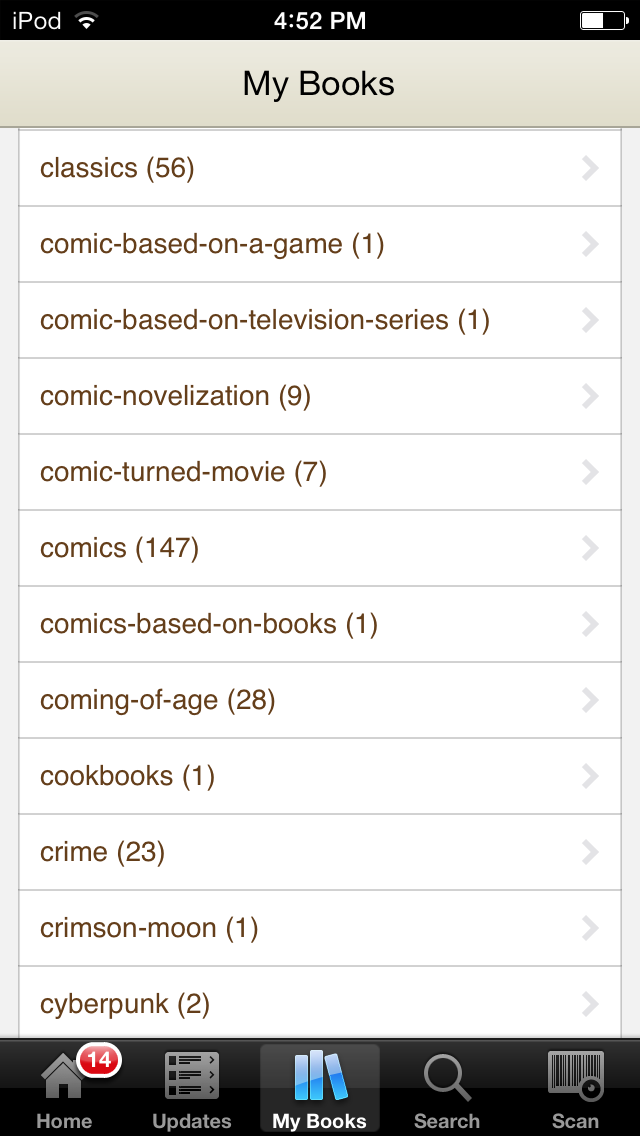Open the comic-turned-movie shelf
This screenshot has width=640, height=1136.
pyautogui.click(x=320, y=472)
